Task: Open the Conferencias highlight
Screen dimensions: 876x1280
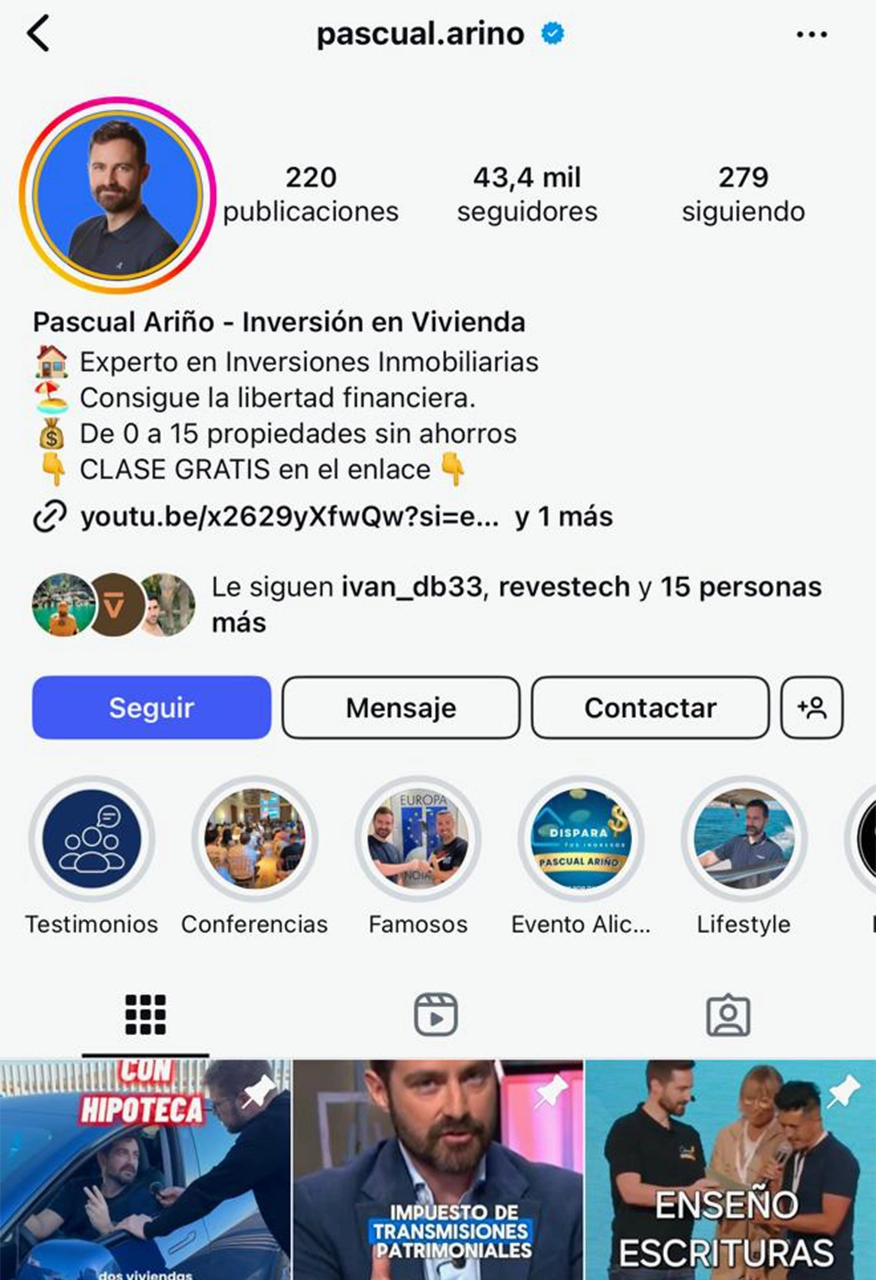Action: pos(254,840)
